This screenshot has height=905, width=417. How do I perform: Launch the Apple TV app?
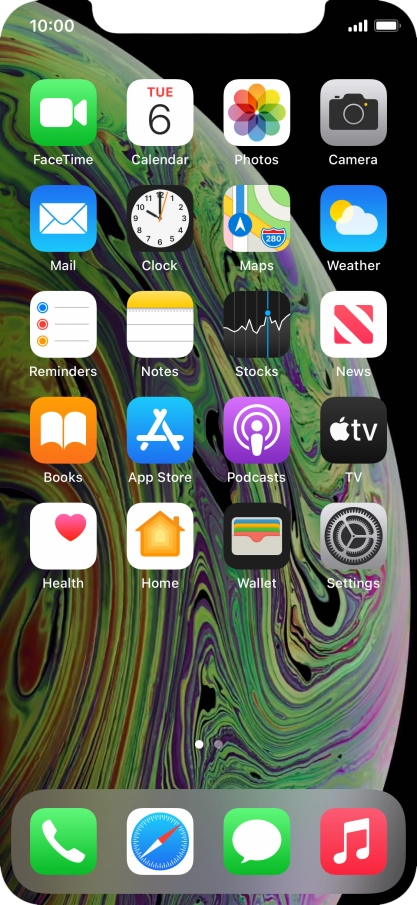[x=353, y=430]
